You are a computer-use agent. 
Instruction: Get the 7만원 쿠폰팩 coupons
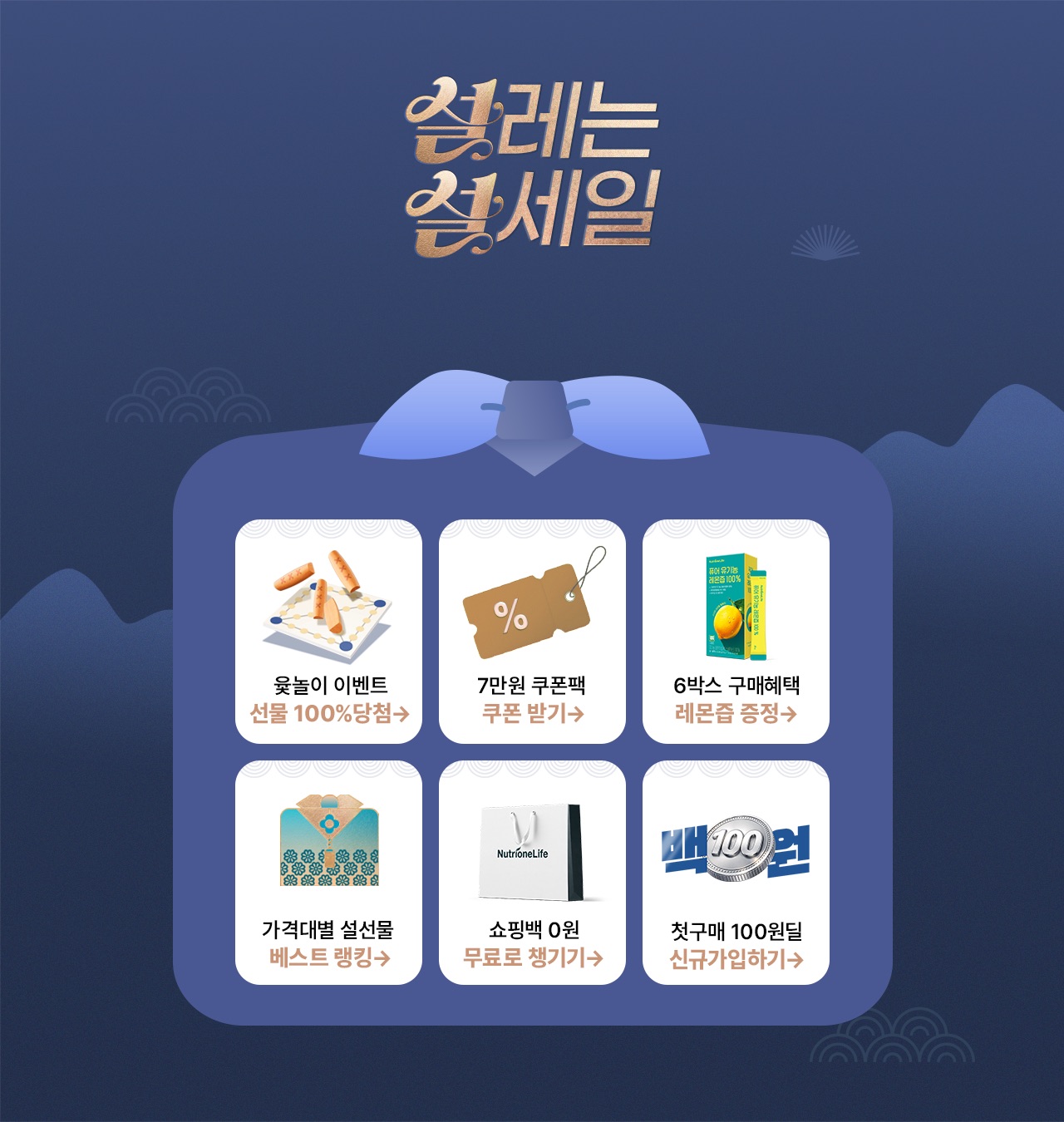(x=532, y=632)
